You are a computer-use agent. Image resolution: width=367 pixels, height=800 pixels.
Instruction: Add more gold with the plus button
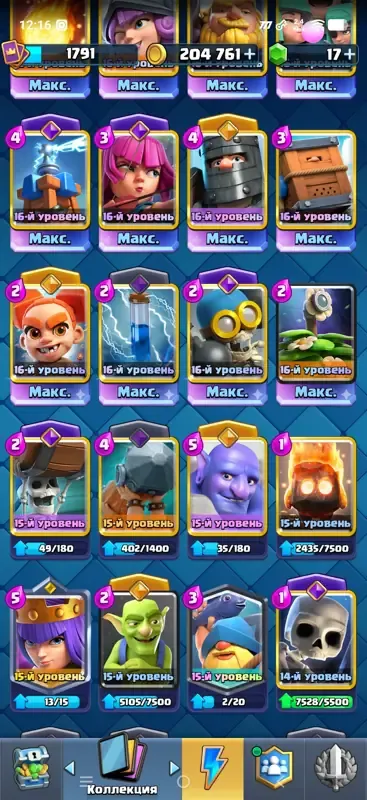249,55
